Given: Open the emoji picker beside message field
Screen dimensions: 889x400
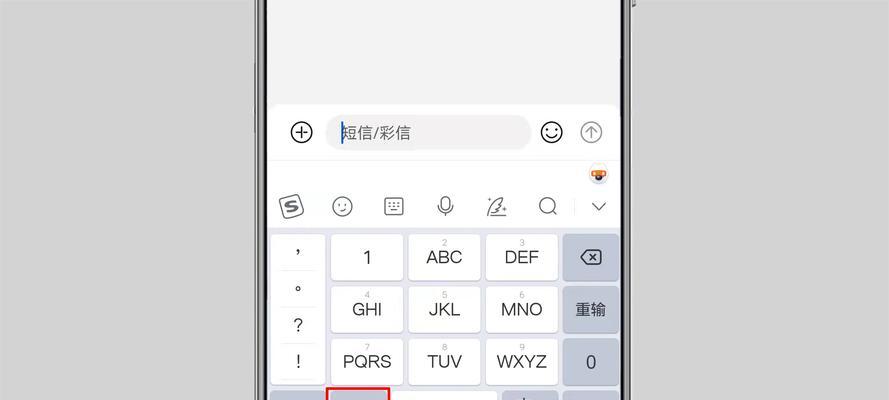Looking at the screenshot, I should point(551,132).
